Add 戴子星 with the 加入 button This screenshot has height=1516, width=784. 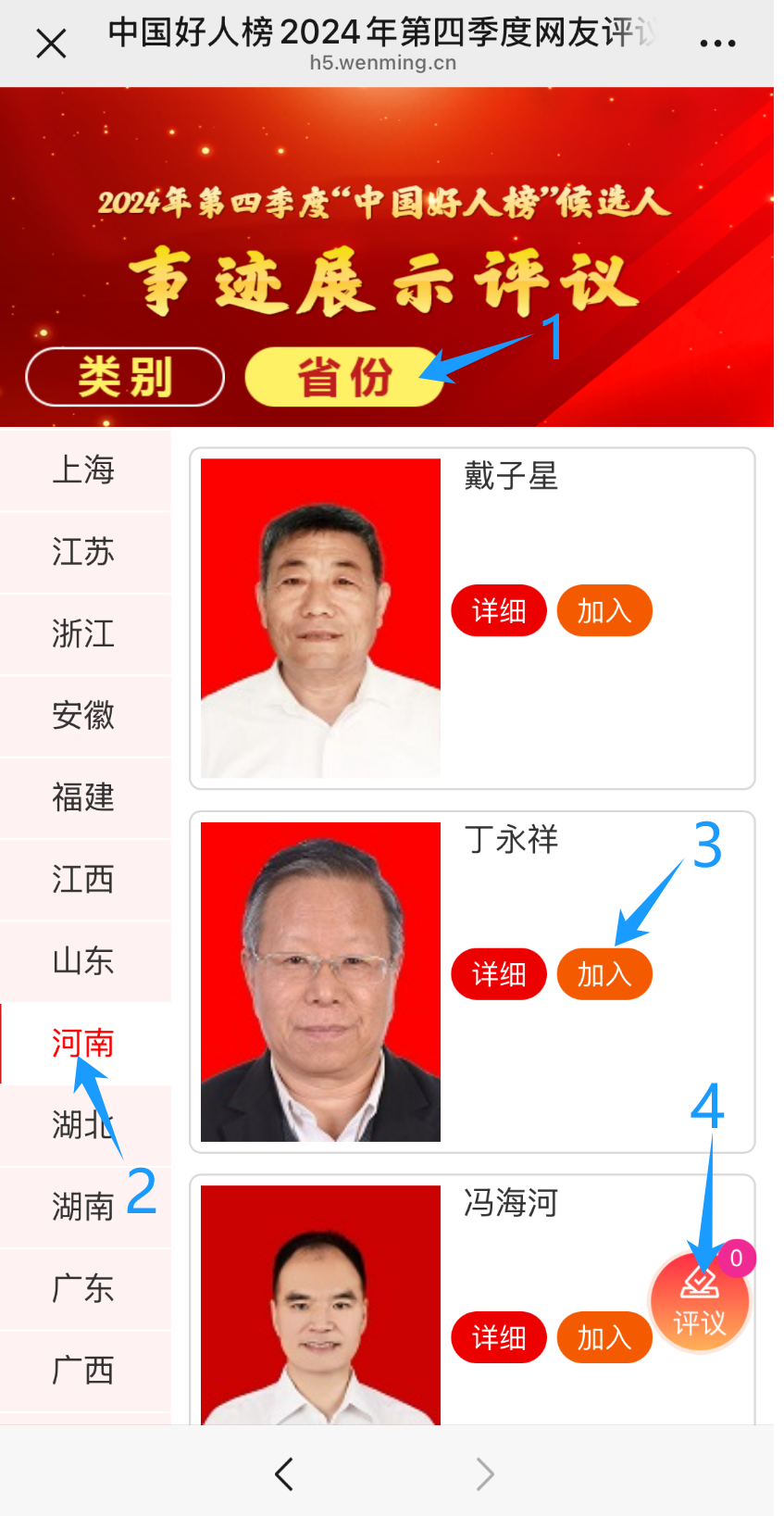pos(604,611)
